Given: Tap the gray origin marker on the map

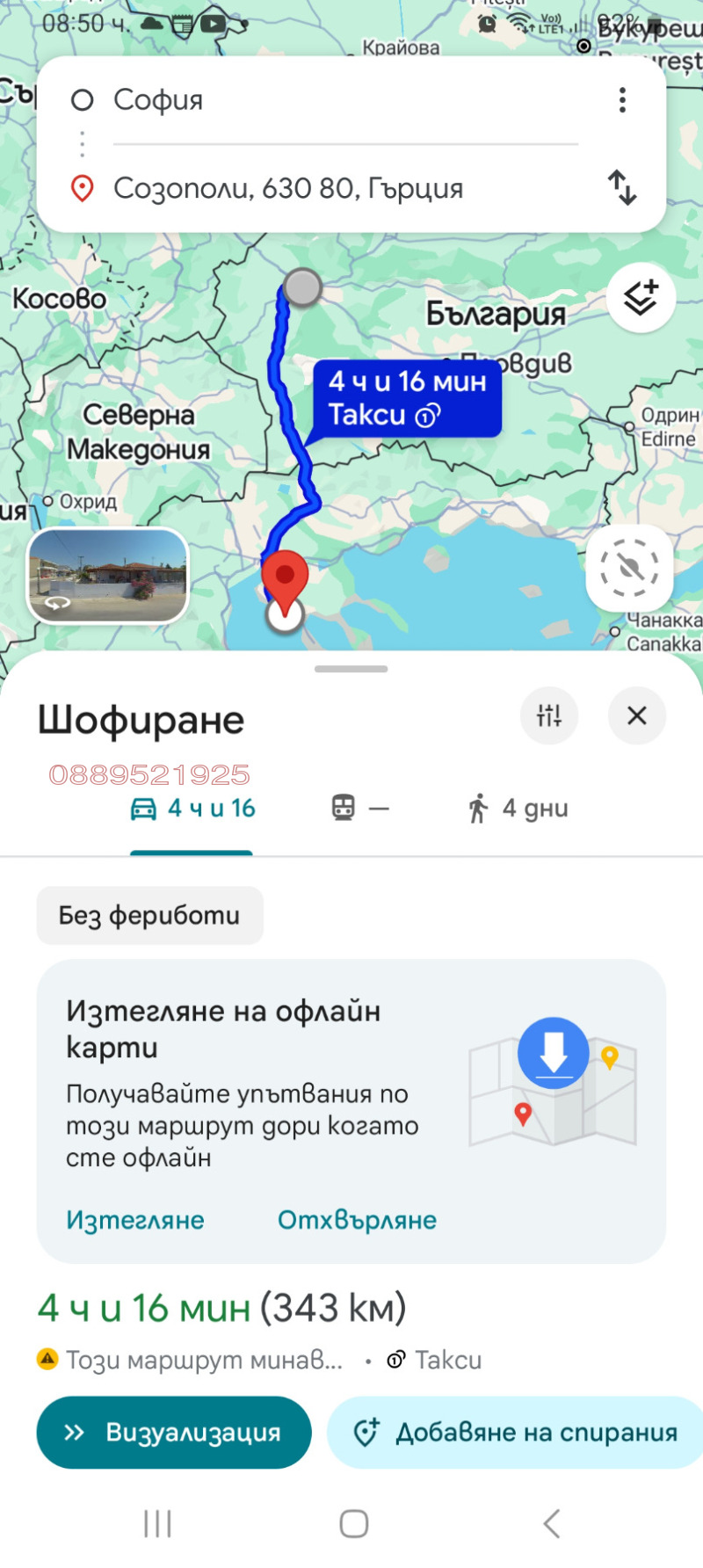Looking at the screenshot, I should pyautogui.click(x=302, y=287).
